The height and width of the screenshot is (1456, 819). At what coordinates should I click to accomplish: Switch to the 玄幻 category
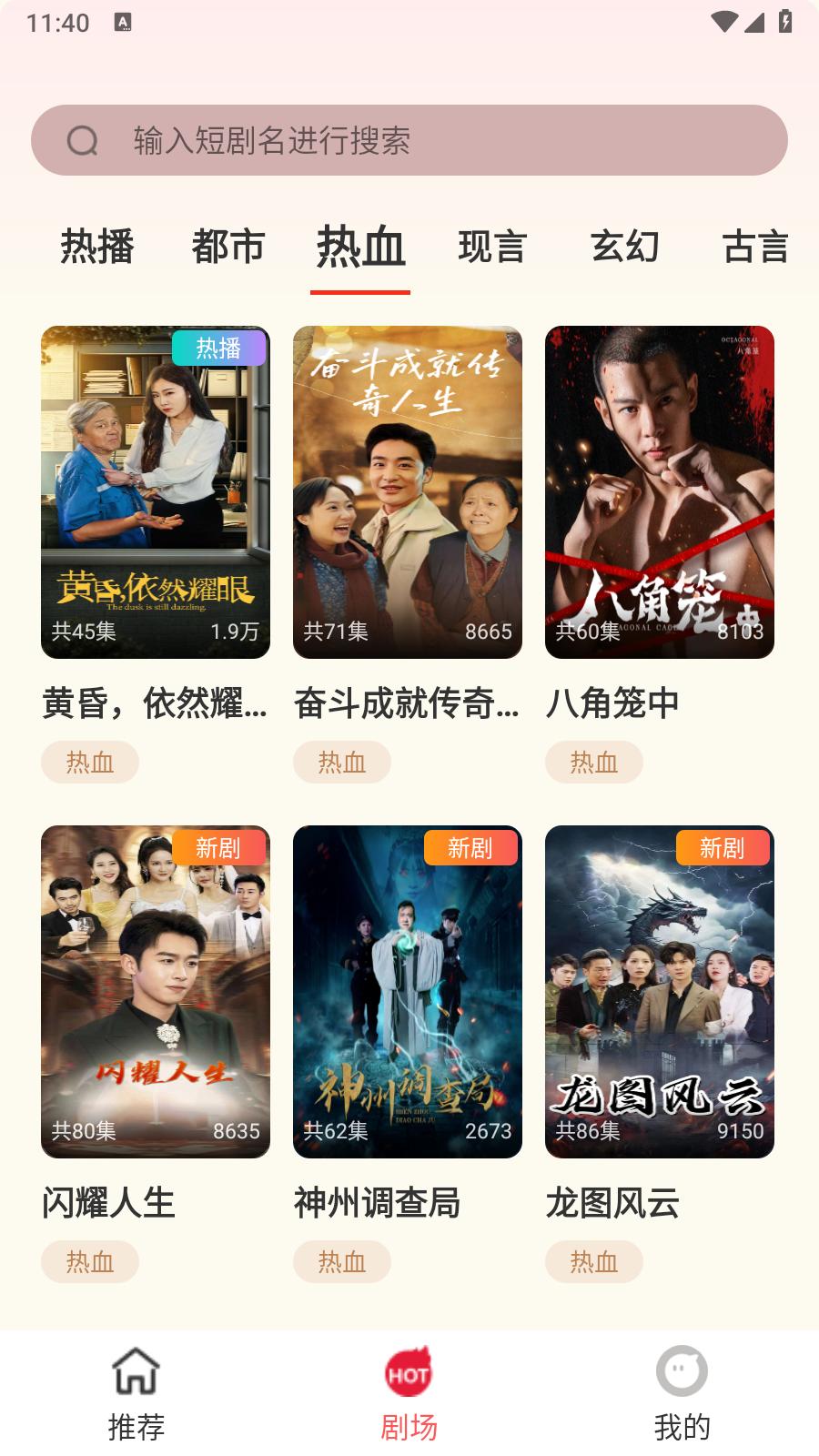[x=624, y=248]
